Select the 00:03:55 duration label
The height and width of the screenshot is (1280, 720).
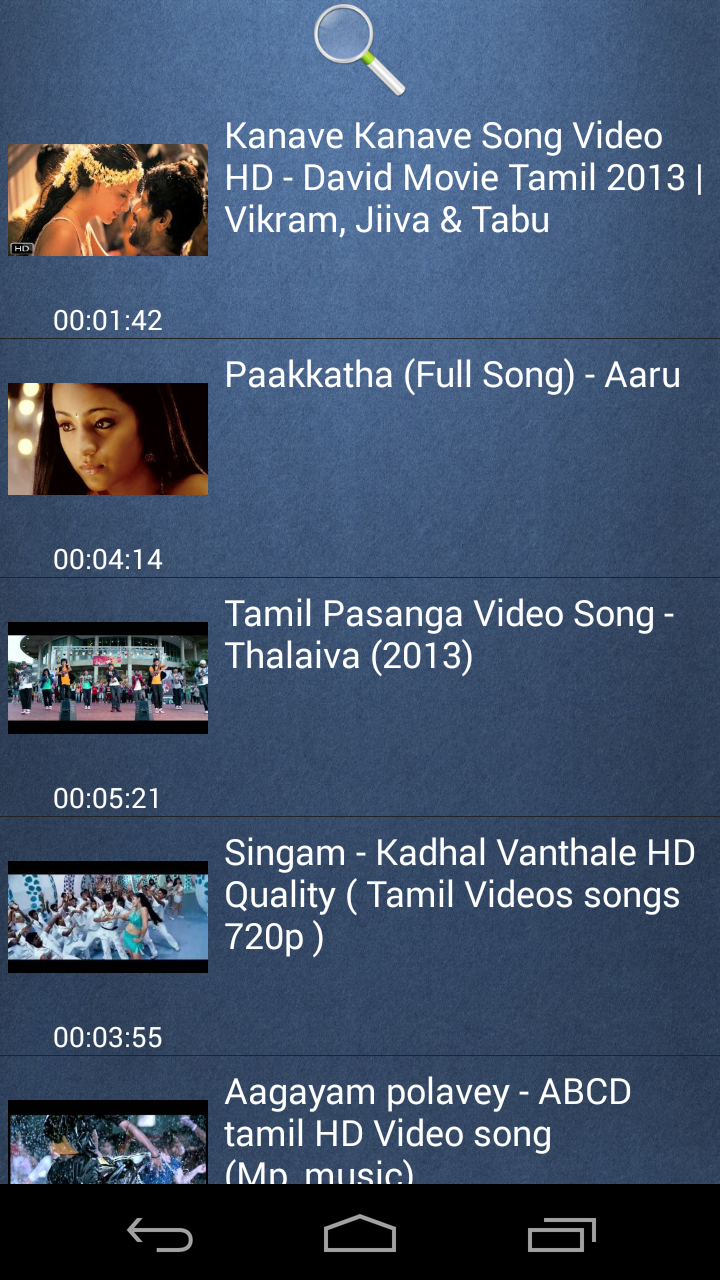pos(106,1038)
